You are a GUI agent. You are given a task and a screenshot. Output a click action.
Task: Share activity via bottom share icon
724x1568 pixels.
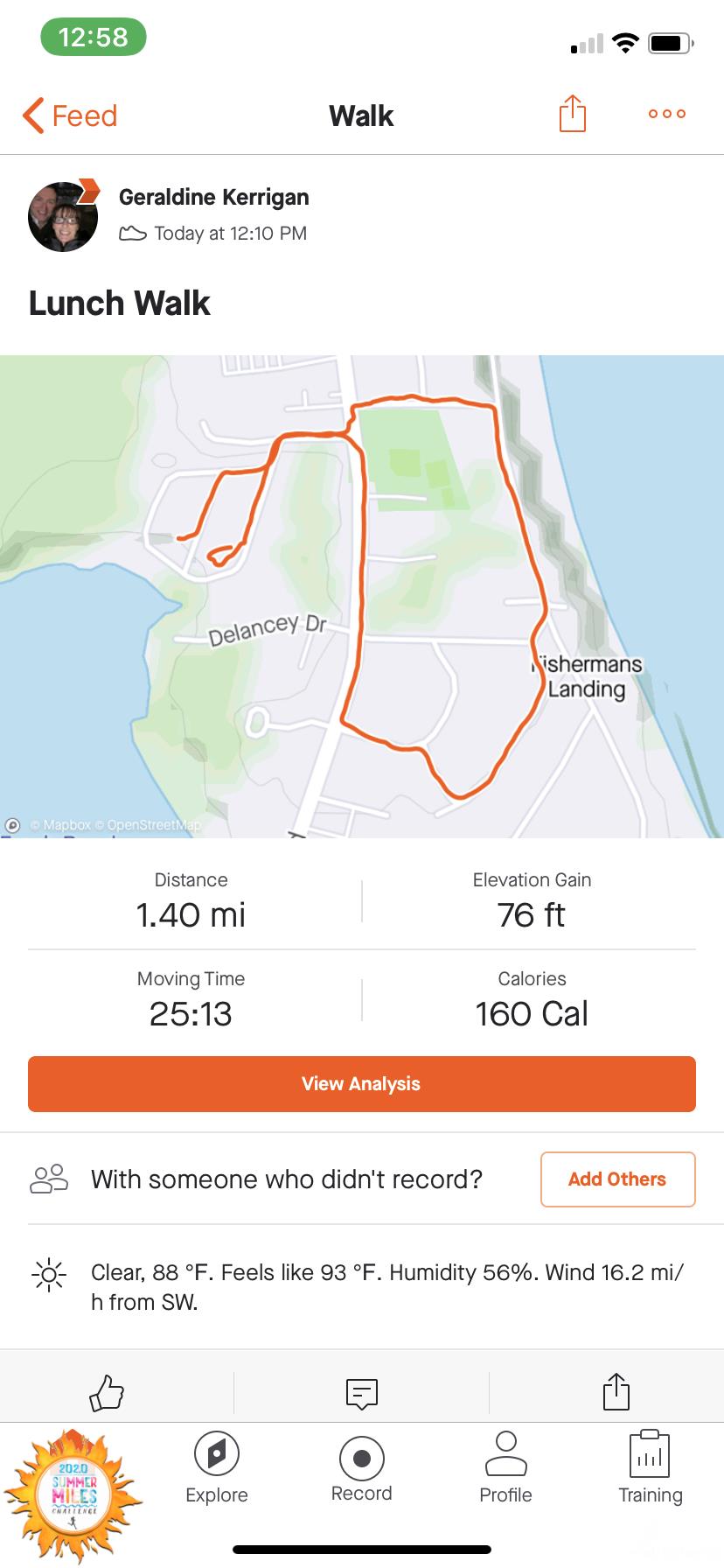[x=616, y=1391]
